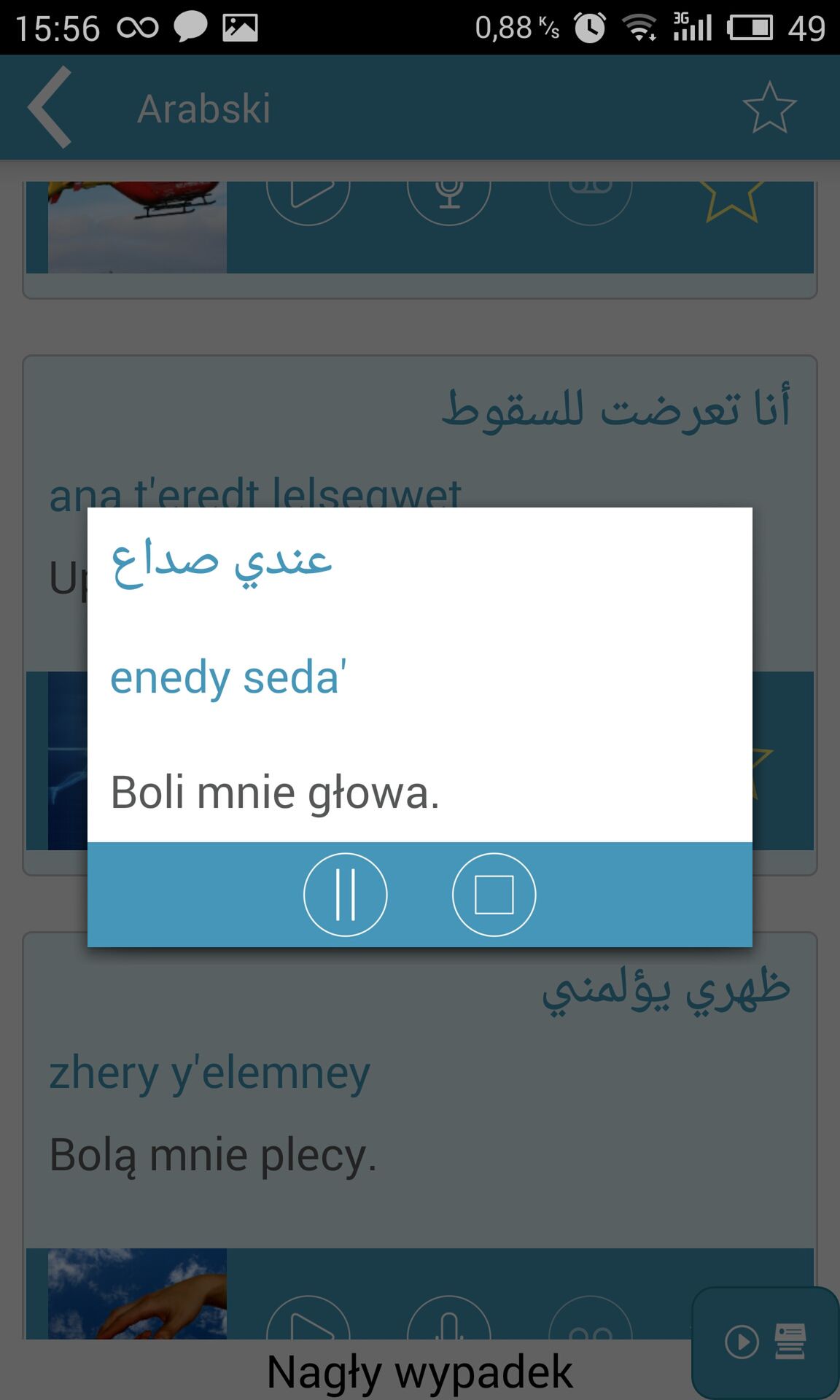Viewport: 840px width, 1400px height.
Task: Pause the phrase playback
Action: (x=345, y=895)
